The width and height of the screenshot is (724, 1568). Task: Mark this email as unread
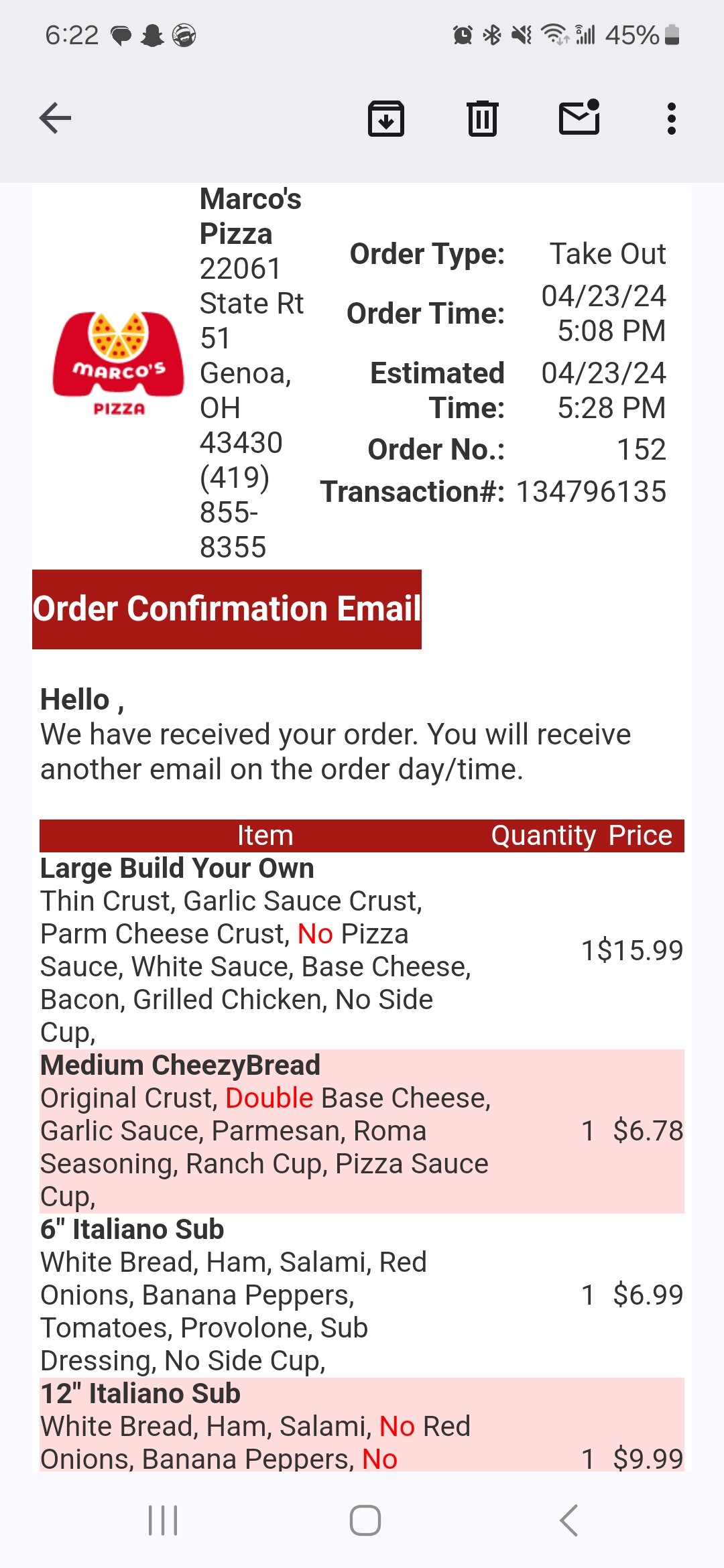pos(579,117)
